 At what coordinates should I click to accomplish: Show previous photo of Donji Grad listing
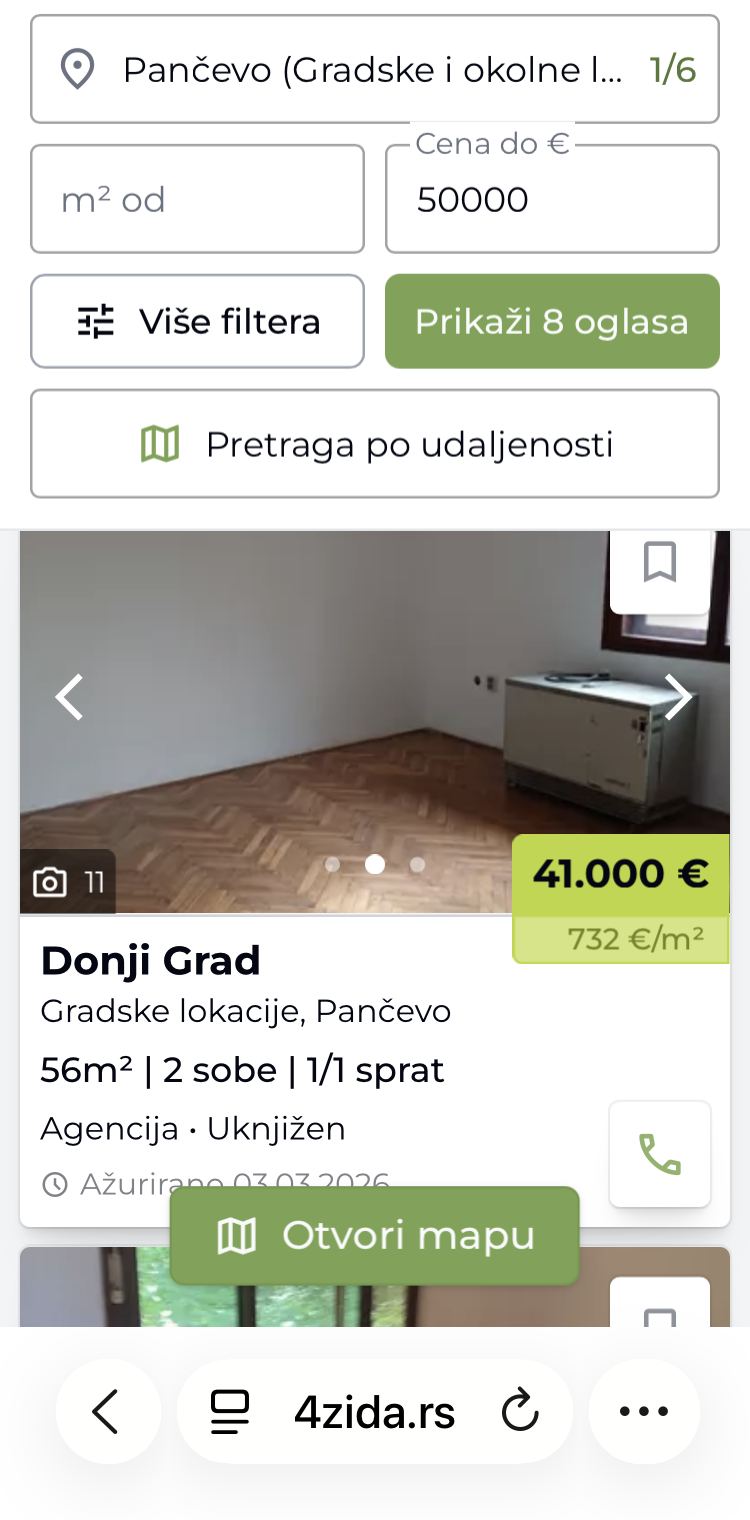click(69, 697)
